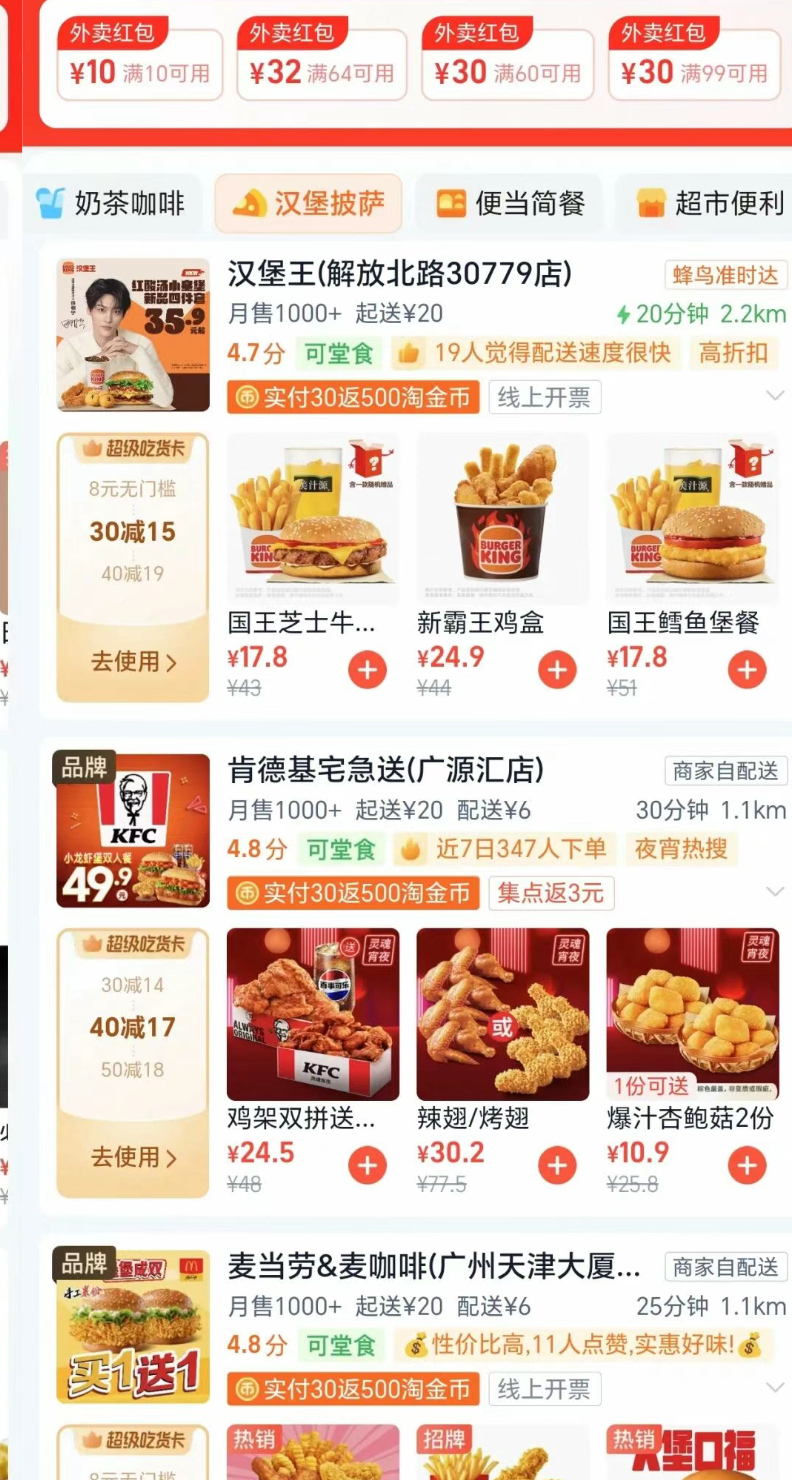Add 爆汁杏鲍菇2份 to cart
This screenshot has height=1480, width=792.
[x=747, y=1165]
